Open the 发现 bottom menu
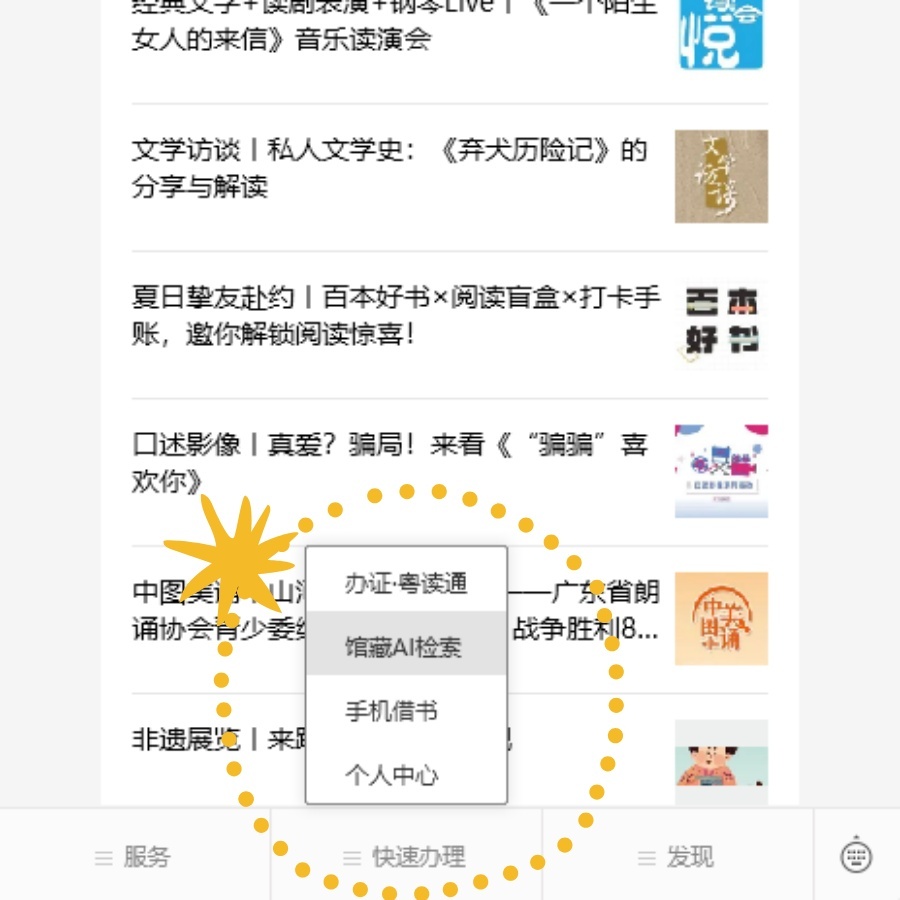This screenshot has width=900, height=900. pos(677,857)
